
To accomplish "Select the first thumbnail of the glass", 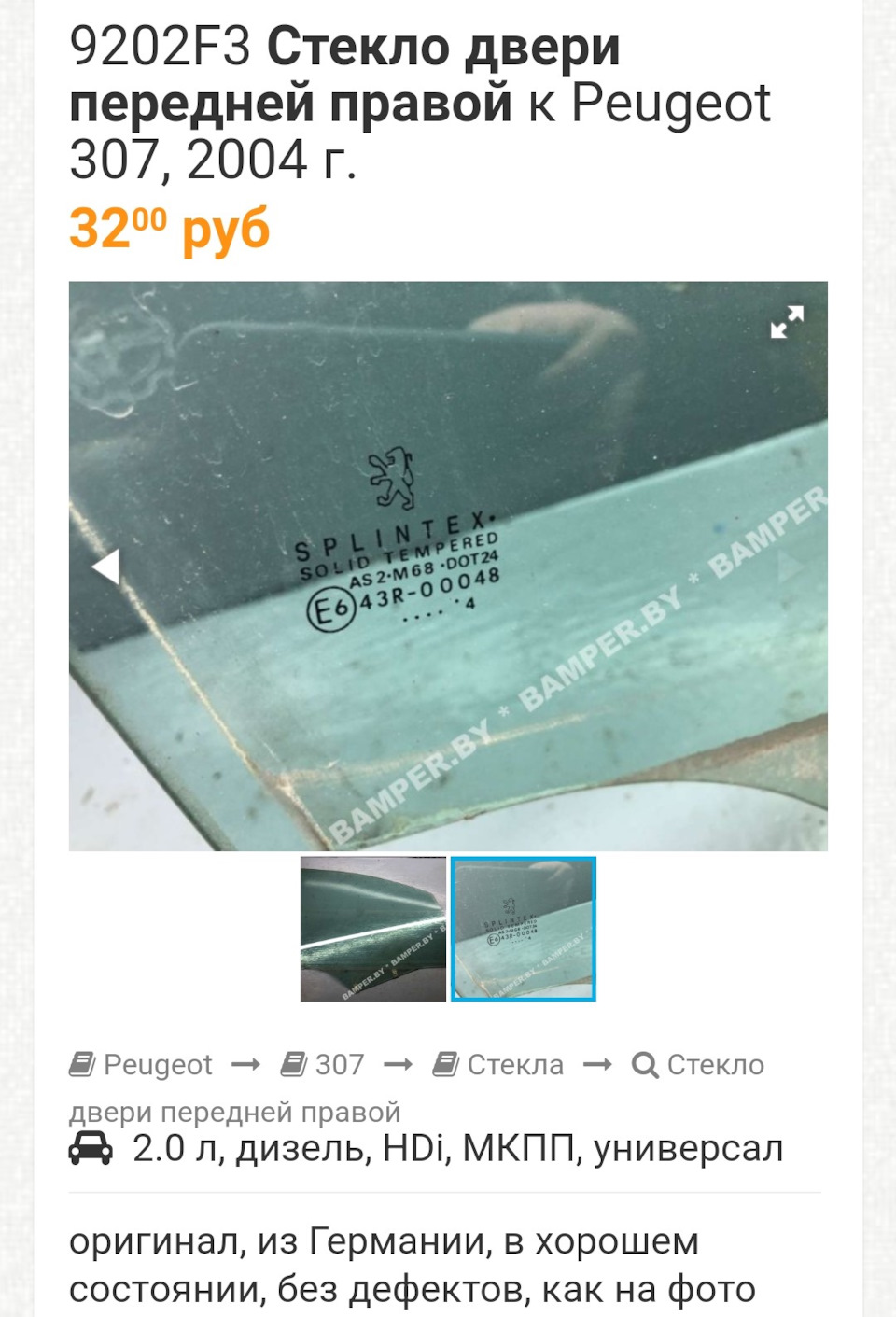I will [x=372, y=930].
